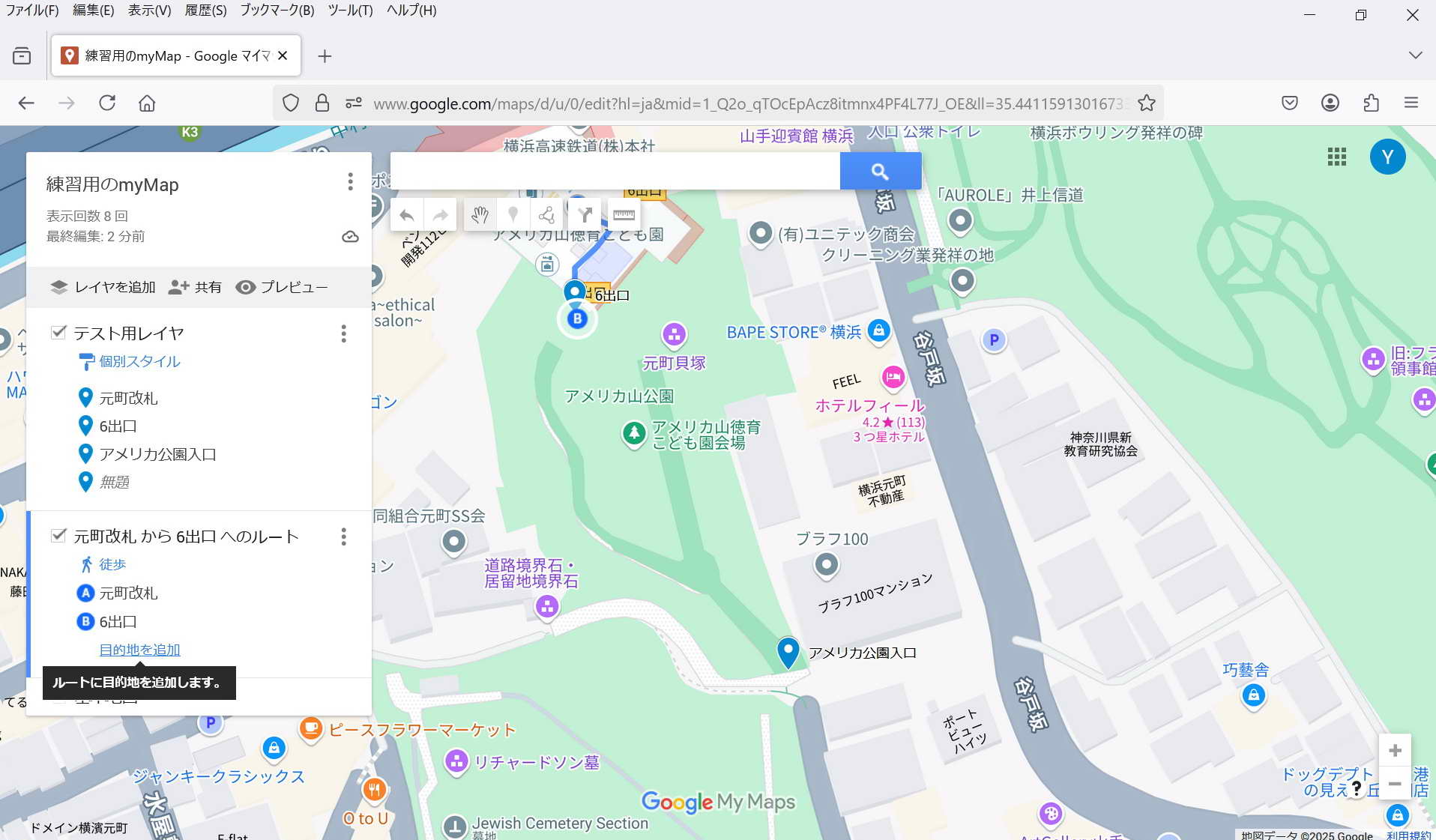Viewport: 1436px width, 840px height.
Task: Toggle the route layer checkbox
Action: point(58,535)
